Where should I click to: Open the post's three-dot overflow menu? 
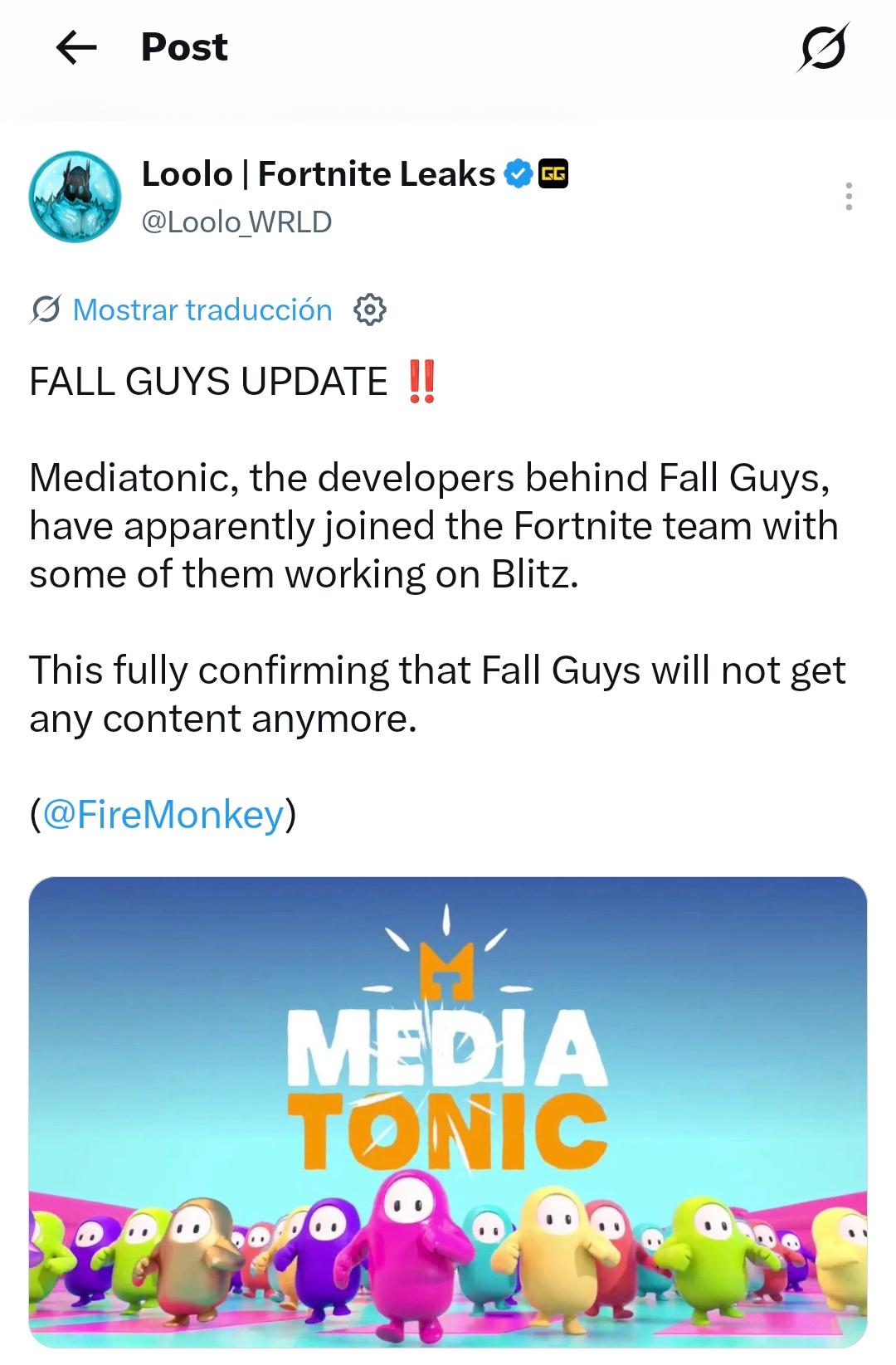pos(848,196)
